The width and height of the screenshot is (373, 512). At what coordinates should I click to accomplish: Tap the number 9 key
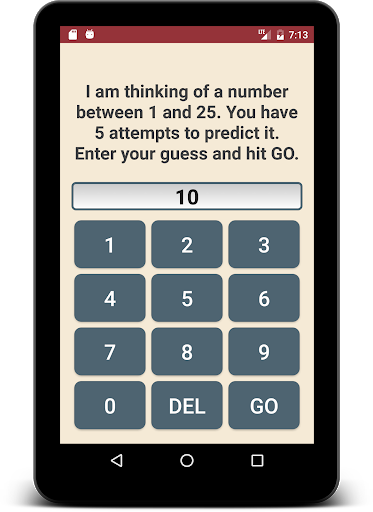tap(264, 351)
